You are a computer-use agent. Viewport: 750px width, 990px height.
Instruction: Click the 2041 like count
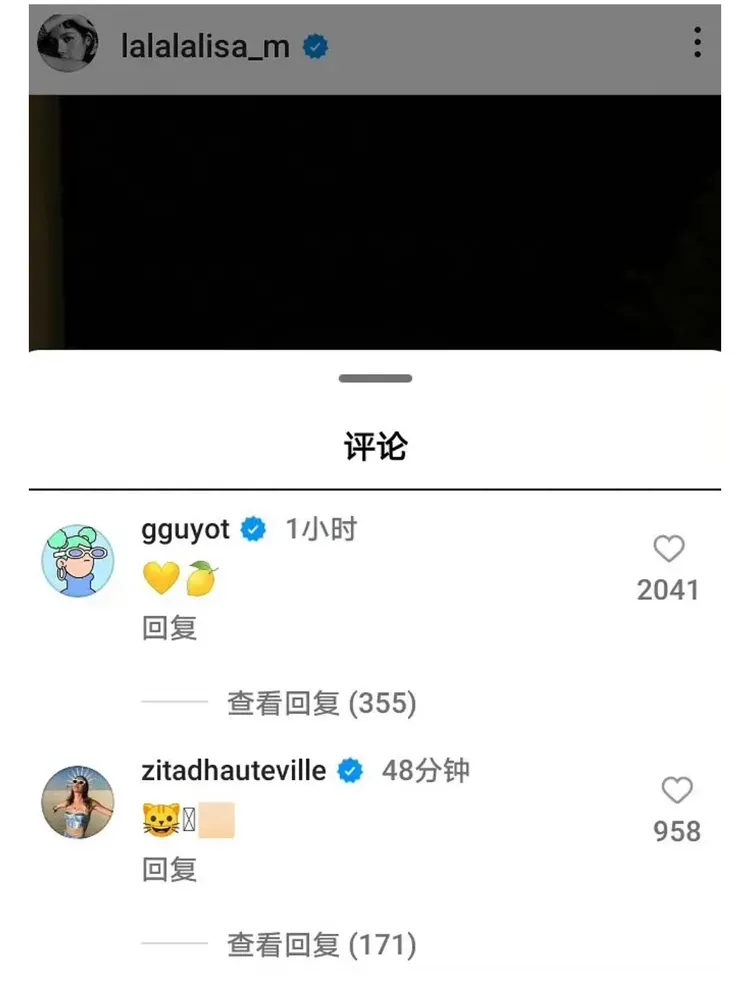click(668, 590)
